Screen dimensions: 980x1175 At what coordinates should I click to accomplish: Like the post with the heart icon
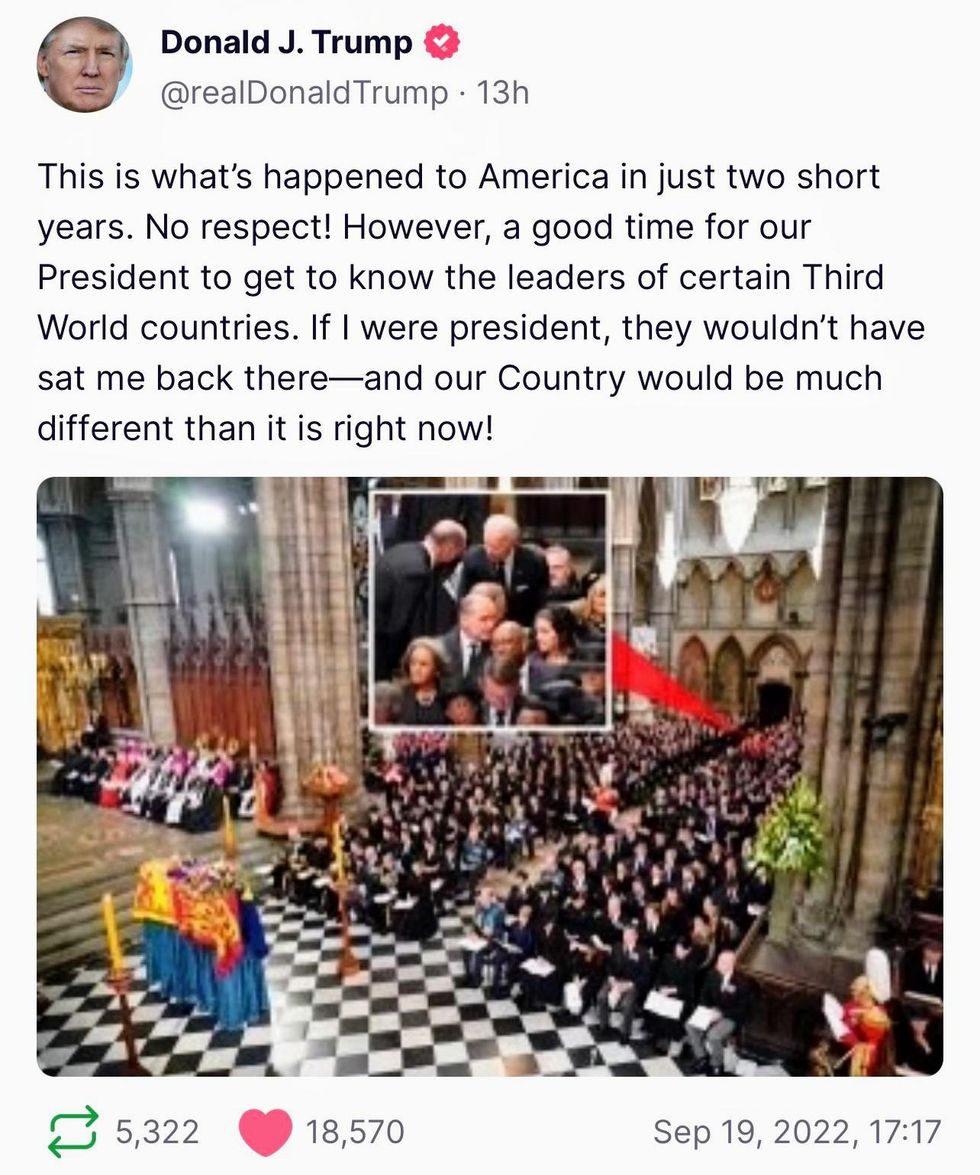click(265, 1131)
